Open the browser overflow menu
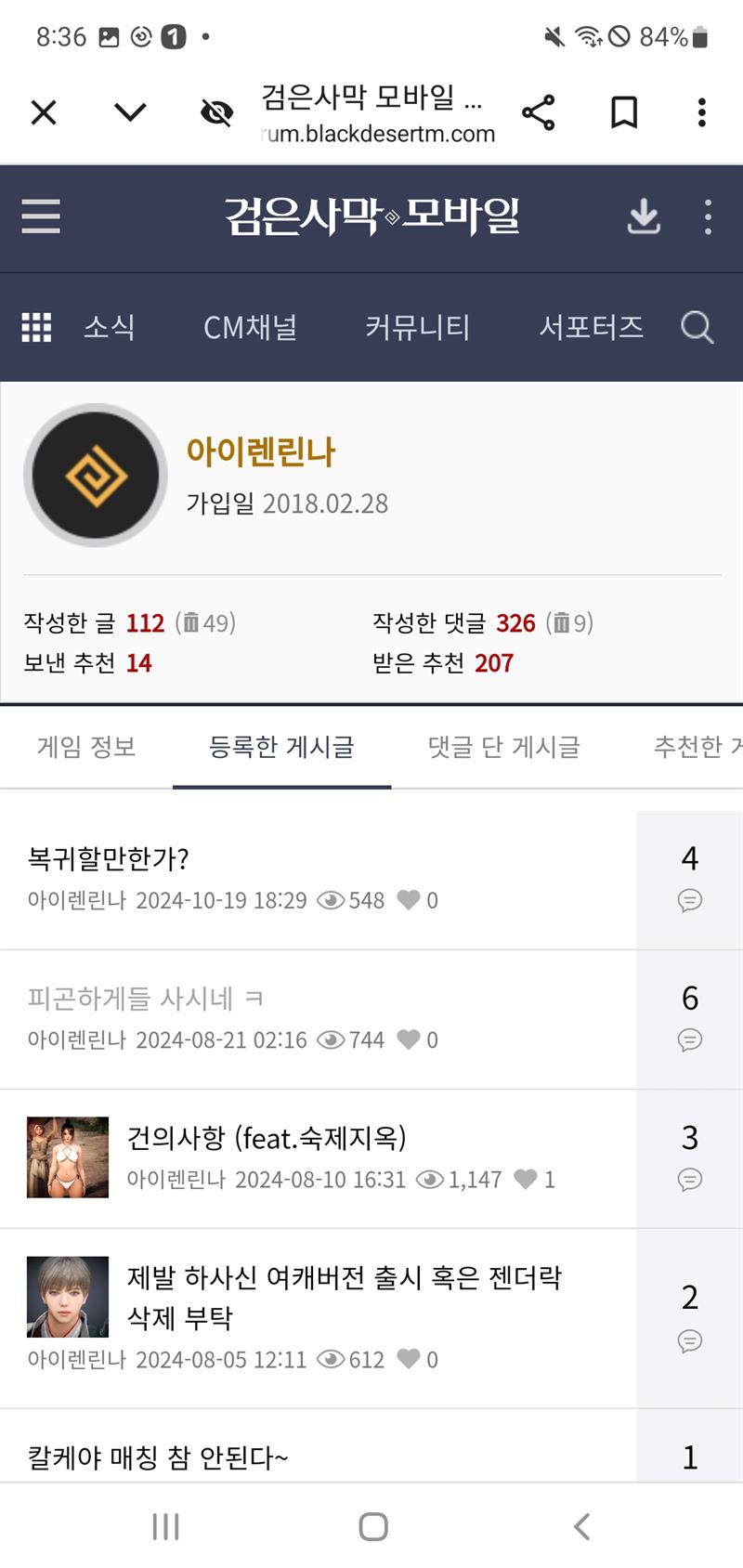The height and width of the screenshot is (1568, 743). 702,112
